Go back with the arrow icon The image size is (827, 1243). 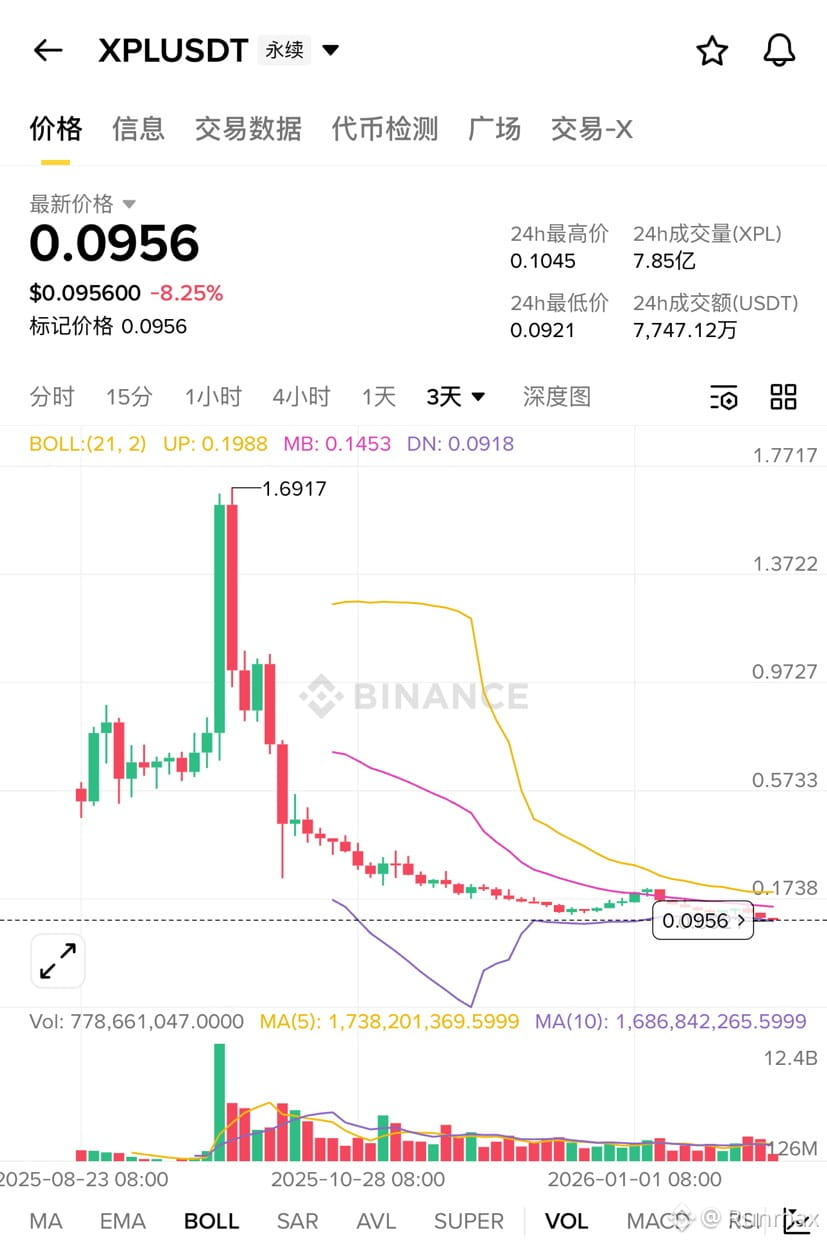48,51
